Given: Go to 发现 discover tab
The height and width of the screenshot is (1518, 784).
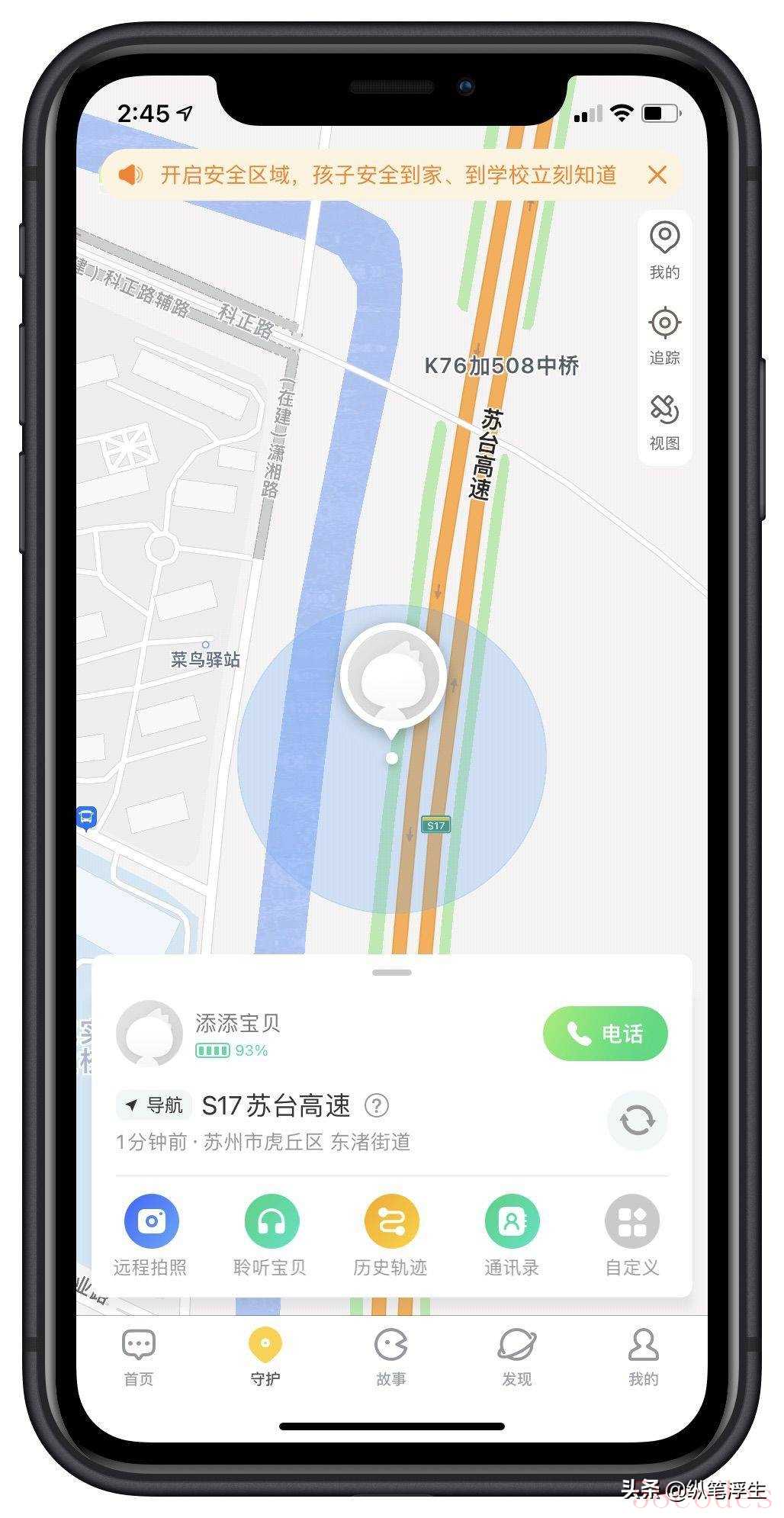Looking at the screenshot, I should click(516, 1356).
